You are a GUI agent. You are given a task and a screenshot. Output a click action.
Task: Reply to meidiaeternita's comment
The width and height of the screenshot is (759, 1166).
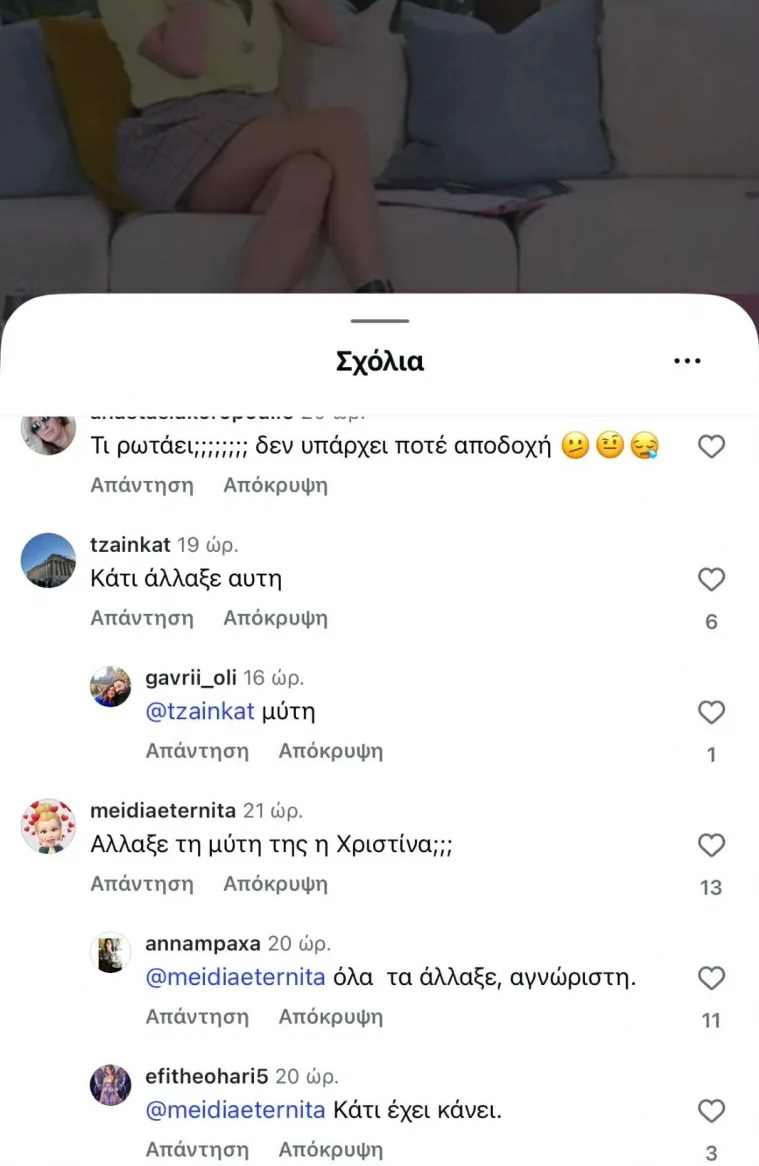(141, 884)
